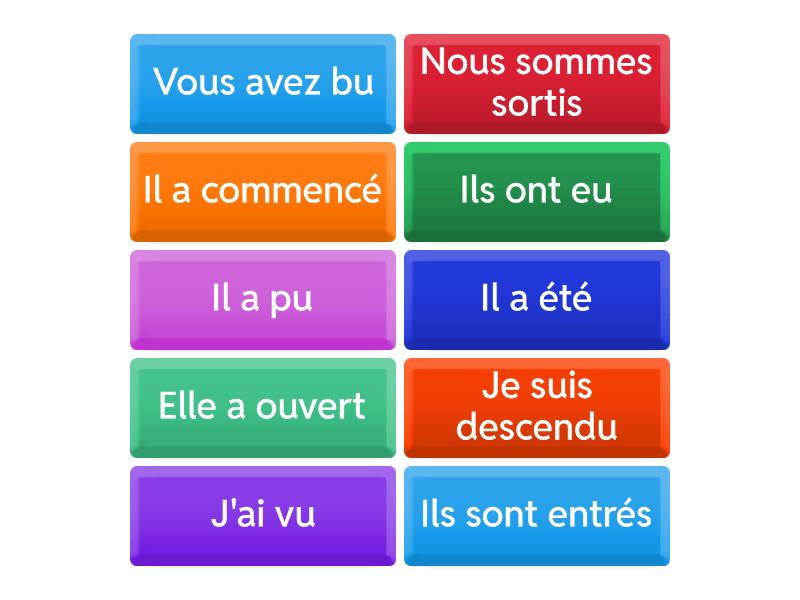Screen dimensions: 800x600
Task: Tap the 'Elle a ouvert' tile
Action: coord(263,407)
